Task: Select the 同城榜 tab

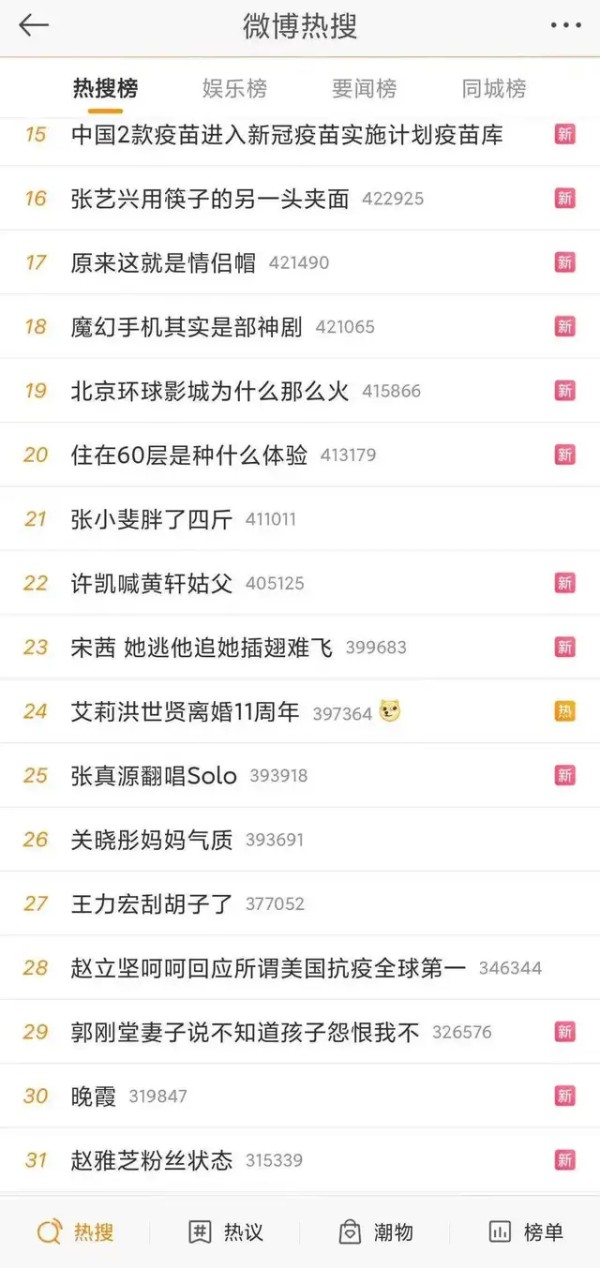Action: coord(494,89)
